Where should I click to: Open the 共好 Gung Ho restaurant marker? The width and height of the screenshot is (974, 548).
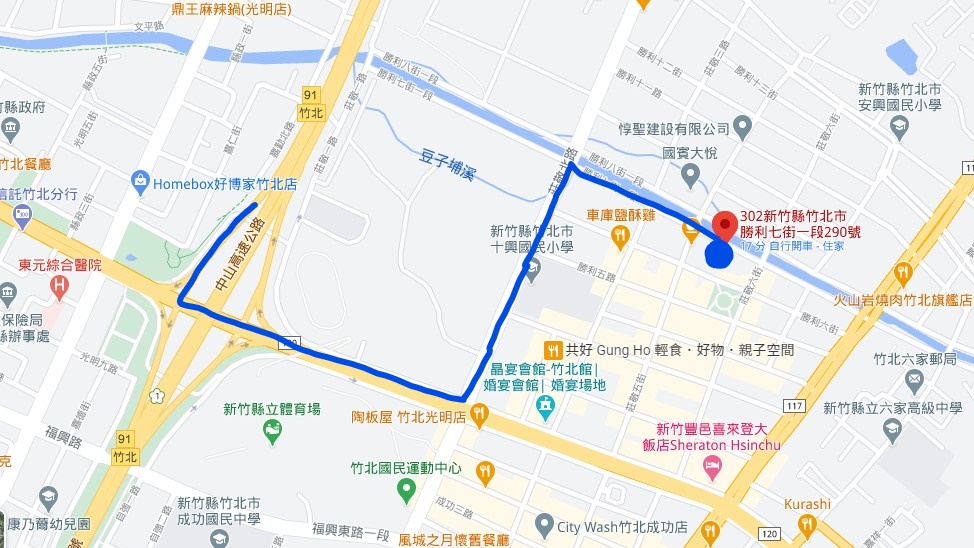pyautogui.click(x=551, y=350)
